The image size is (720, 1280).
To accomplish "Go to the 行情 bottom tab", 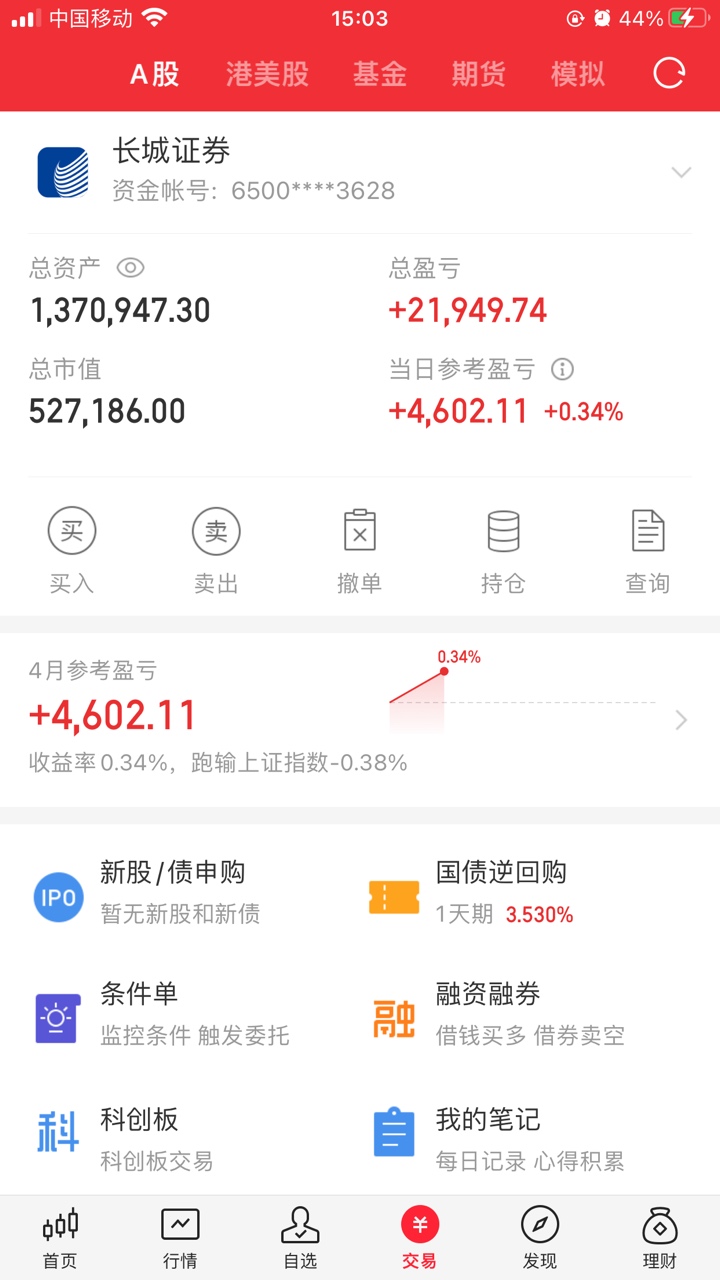I will (x=180, y=1238).
